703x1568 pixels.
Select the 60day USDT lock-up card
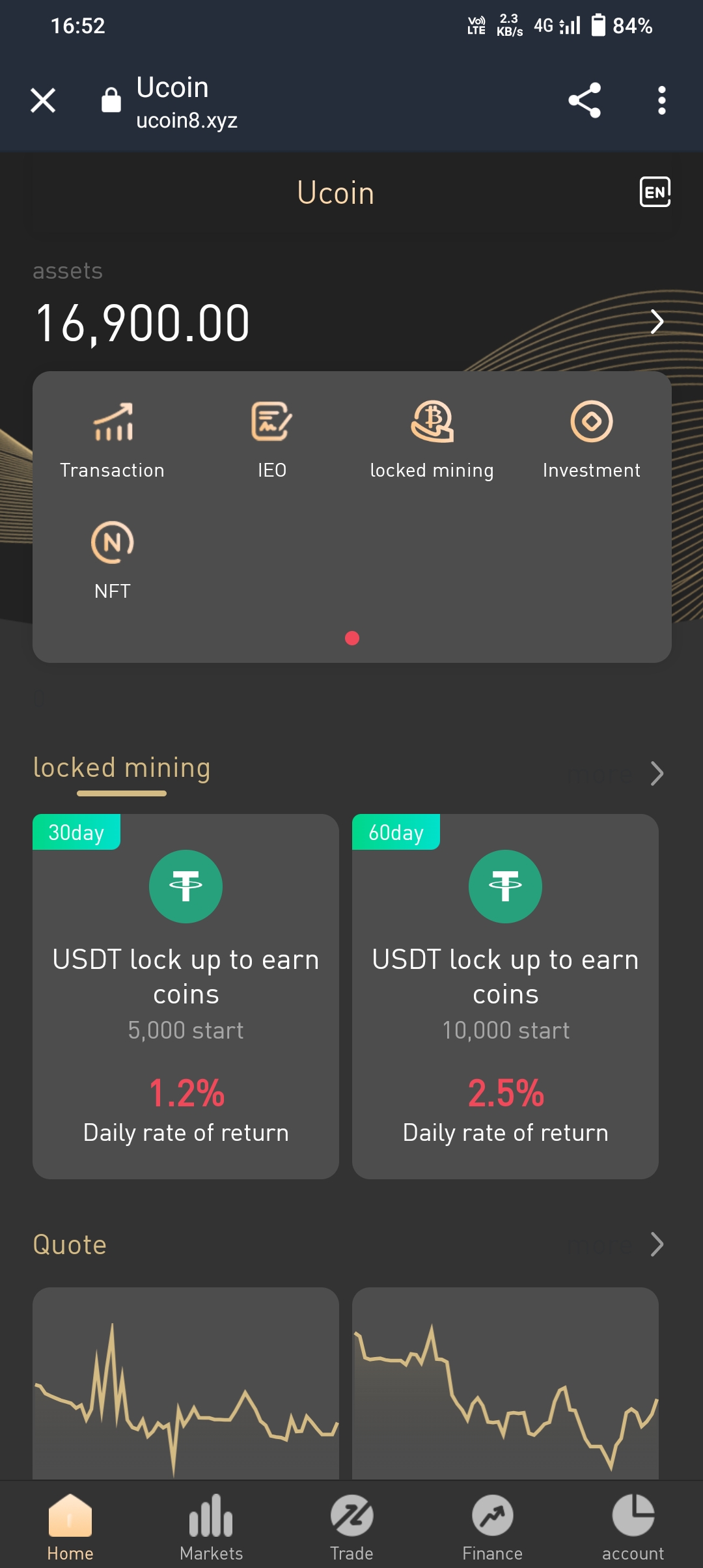(x=505, y=996)
